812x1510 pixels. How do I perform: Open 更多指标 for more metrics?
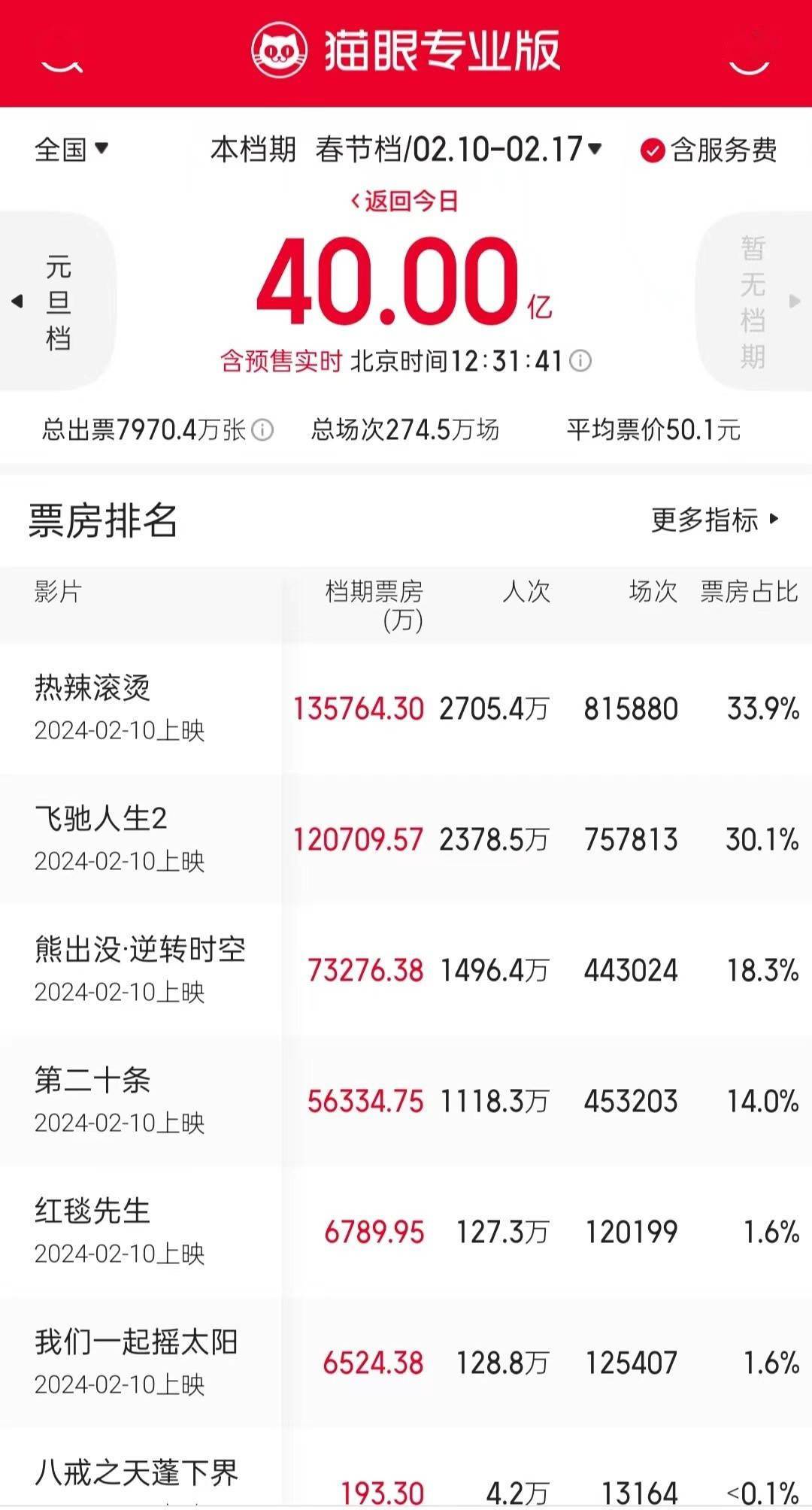coord(714,520)
